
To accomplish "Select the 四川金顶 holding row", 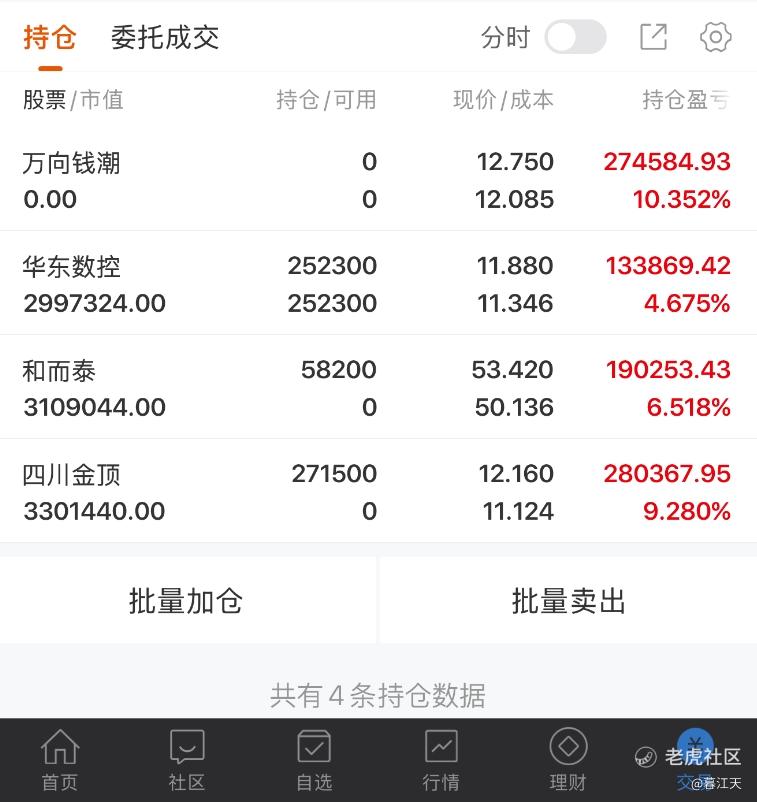I will 378,492.
